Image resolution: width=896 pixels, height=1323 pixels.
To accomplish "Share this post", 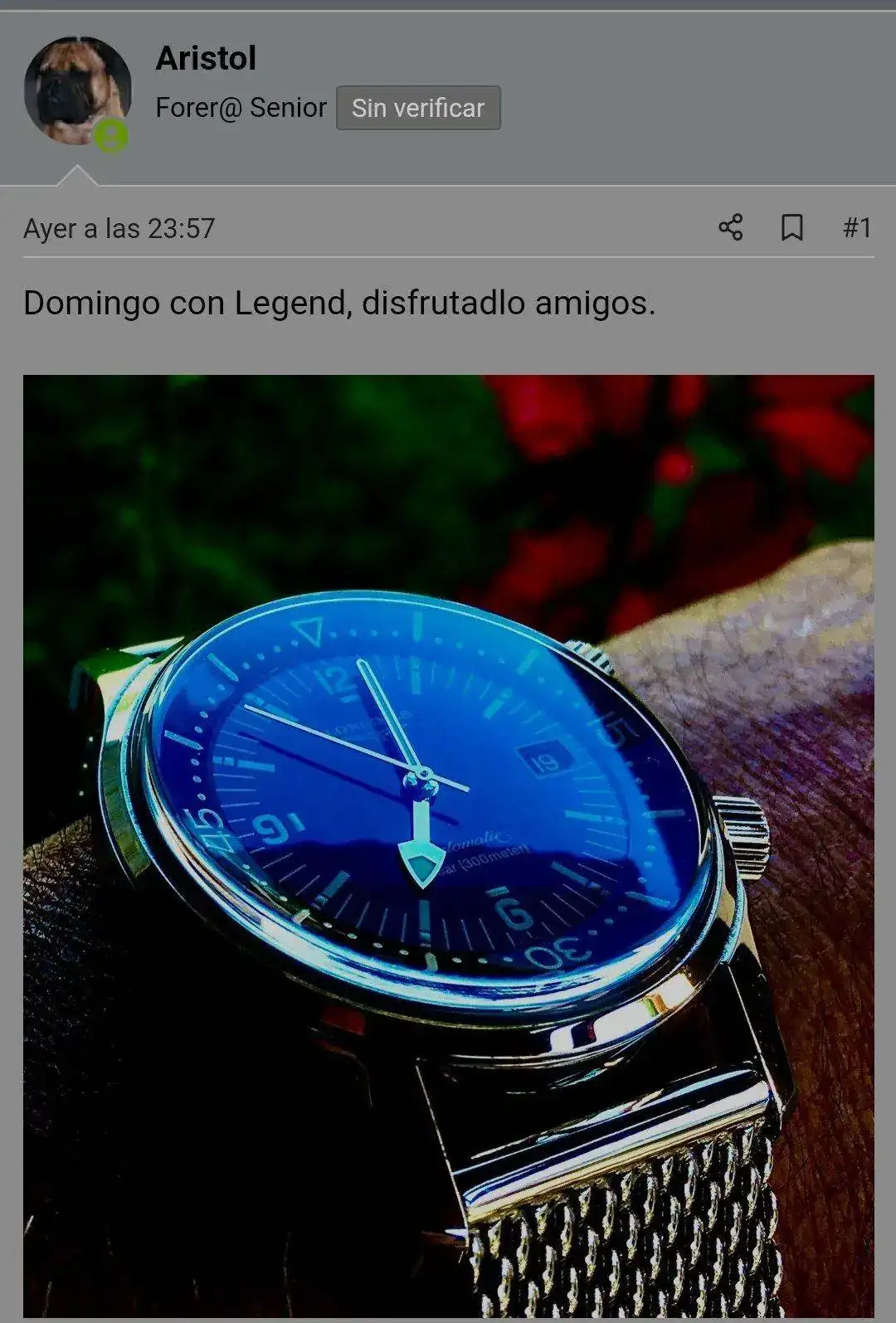I will [730, 227].
